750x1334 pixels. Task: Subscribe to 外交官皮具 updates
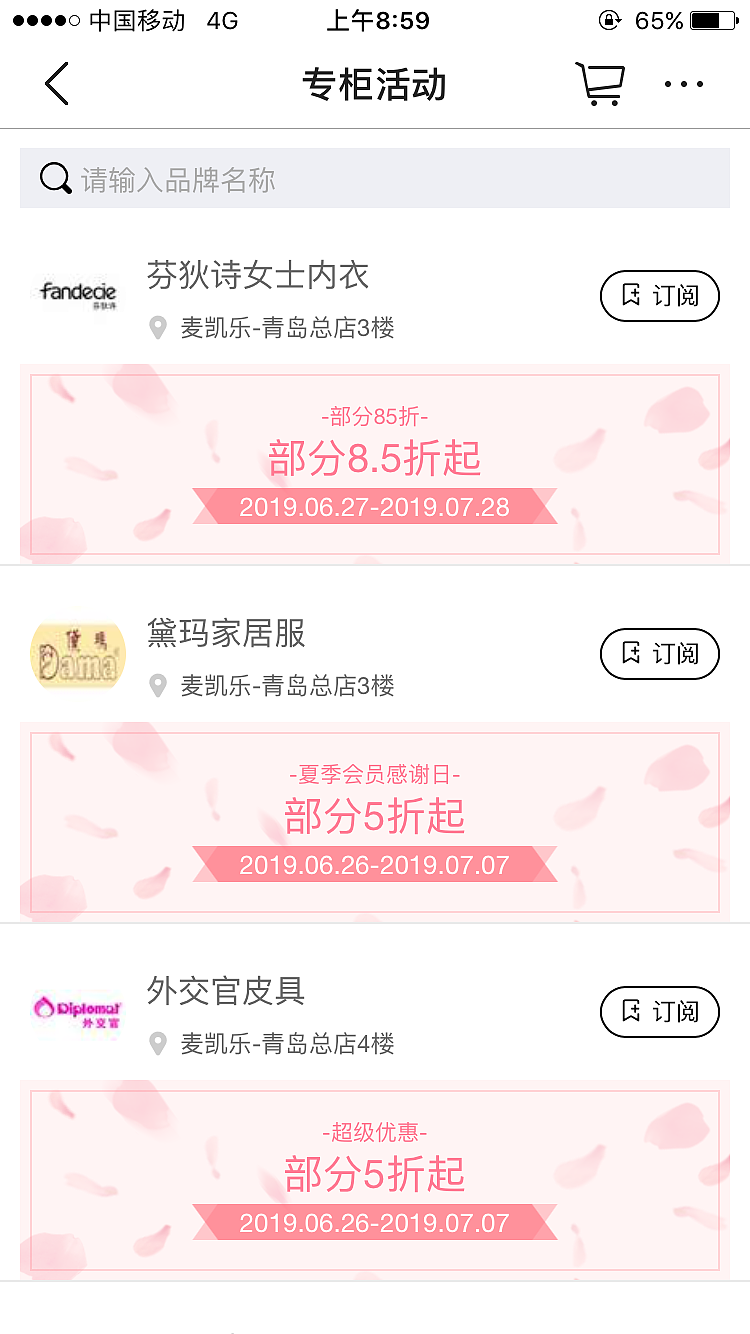coord(659,1012)
